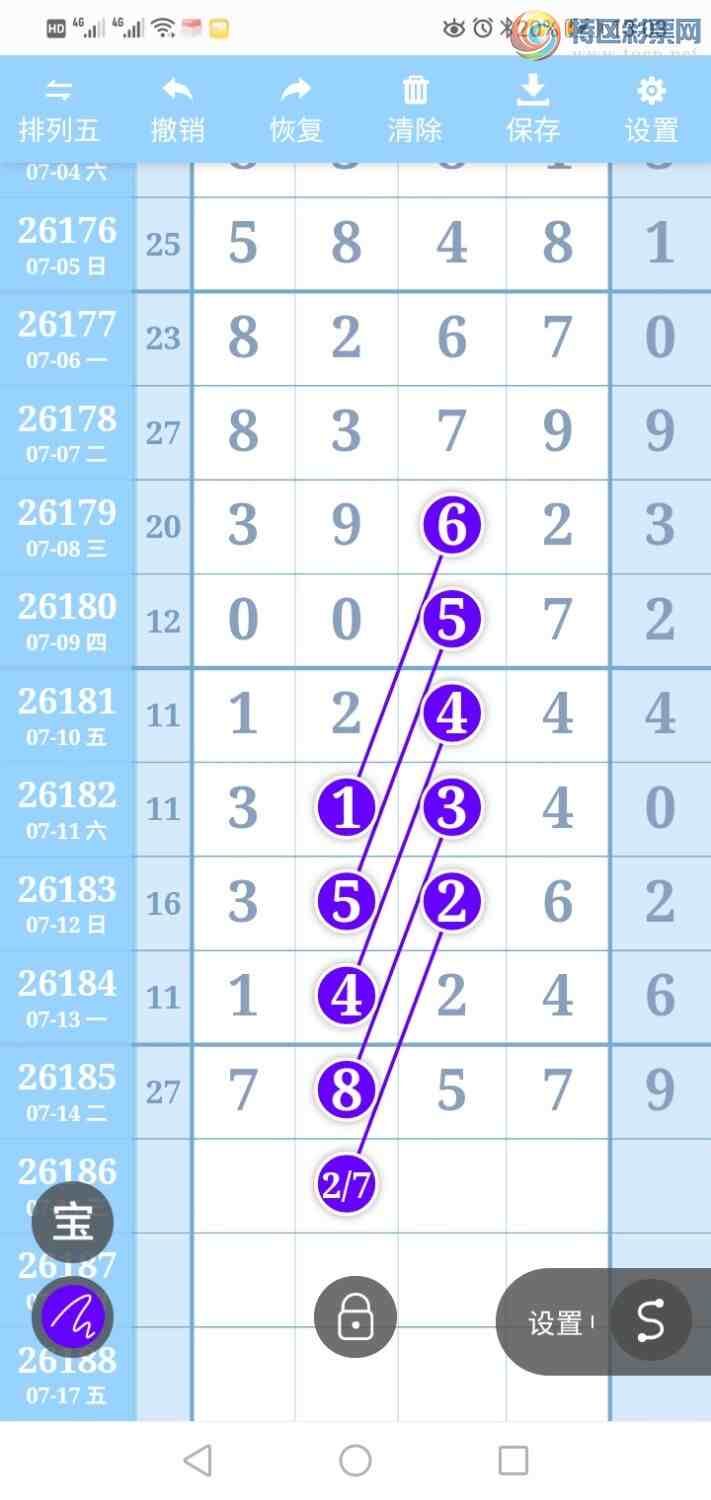Open the 排列五 lottery switcher
Image resolution: width=711 pixels, height=1500 pixels.
coord(59,111)
